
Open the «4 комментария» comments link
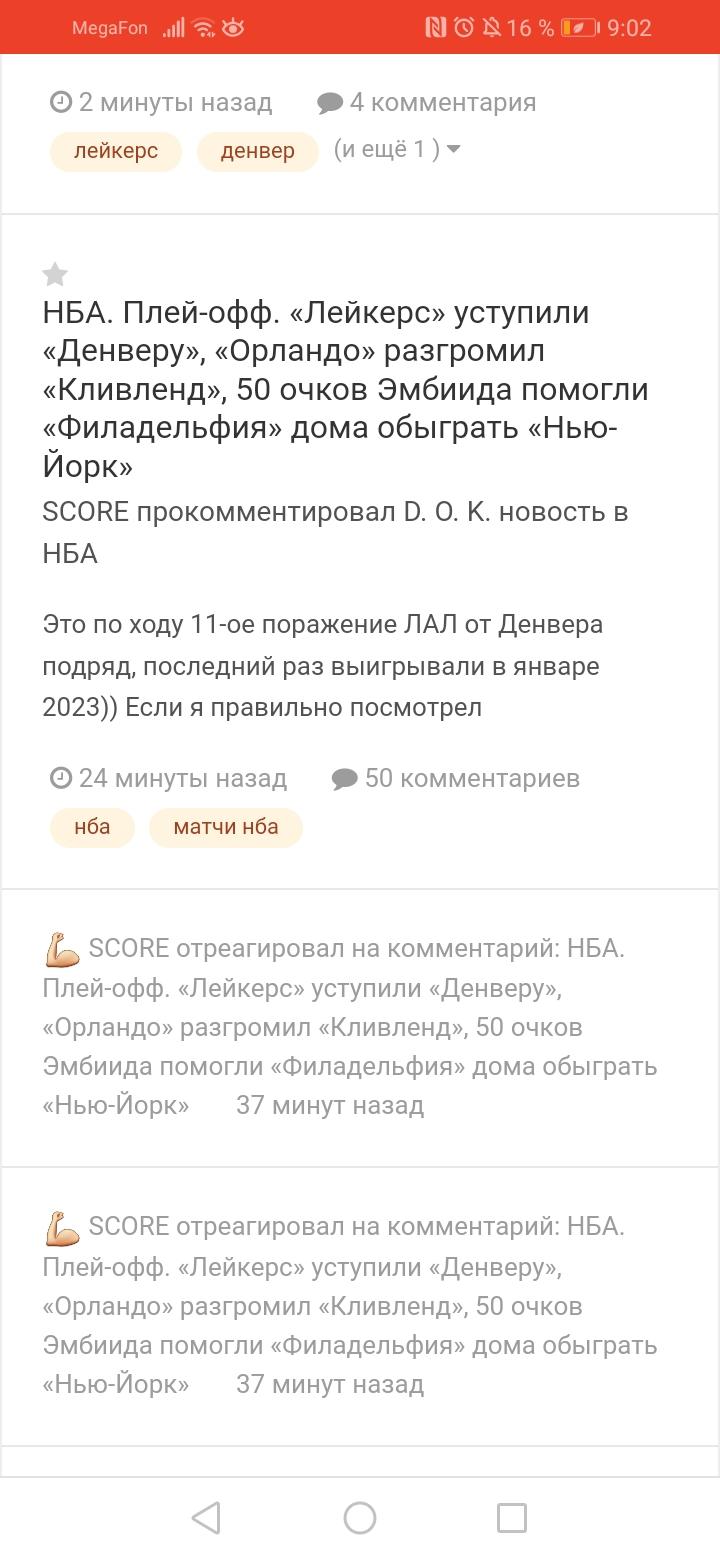tap(427, 102)
